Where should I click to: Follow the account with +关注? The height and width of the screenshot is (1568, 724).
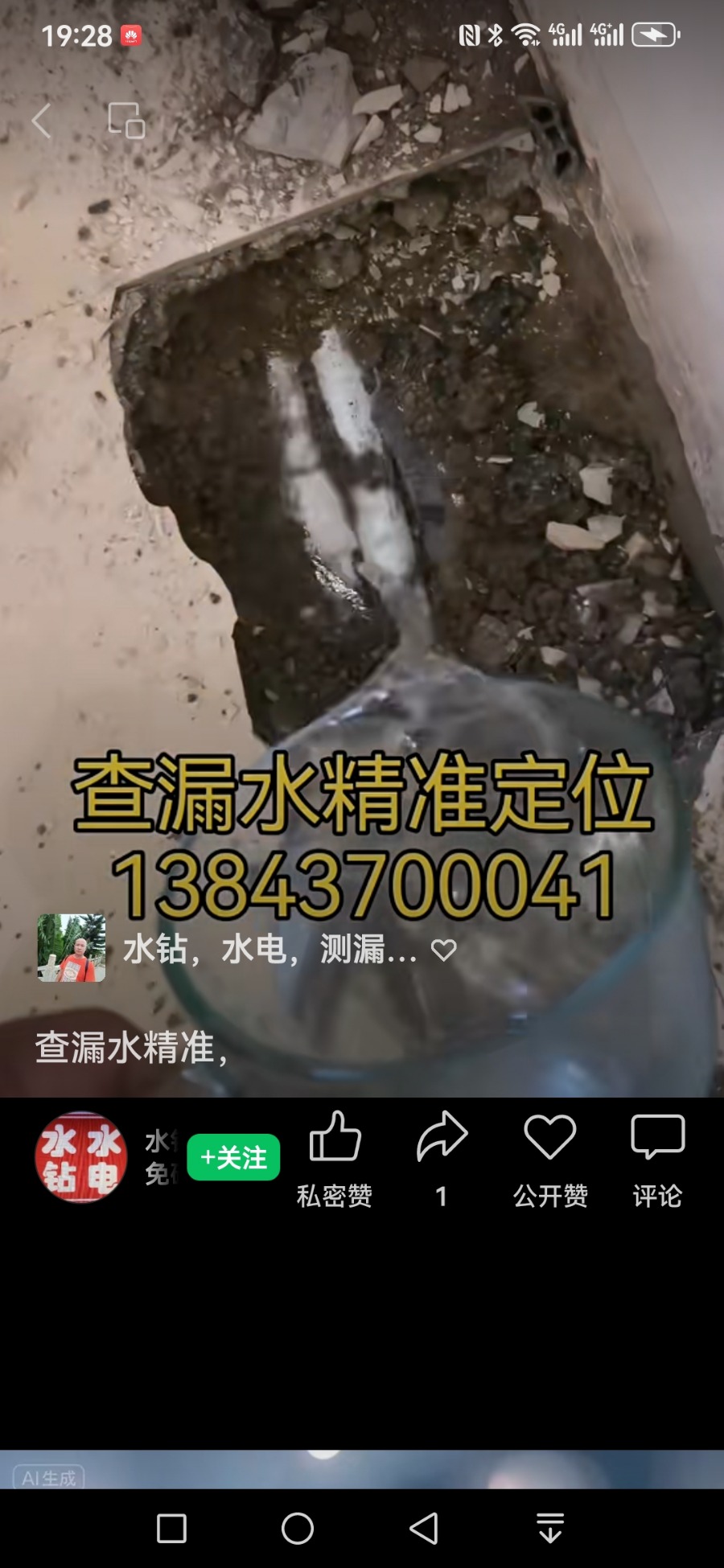(233, 1157)
